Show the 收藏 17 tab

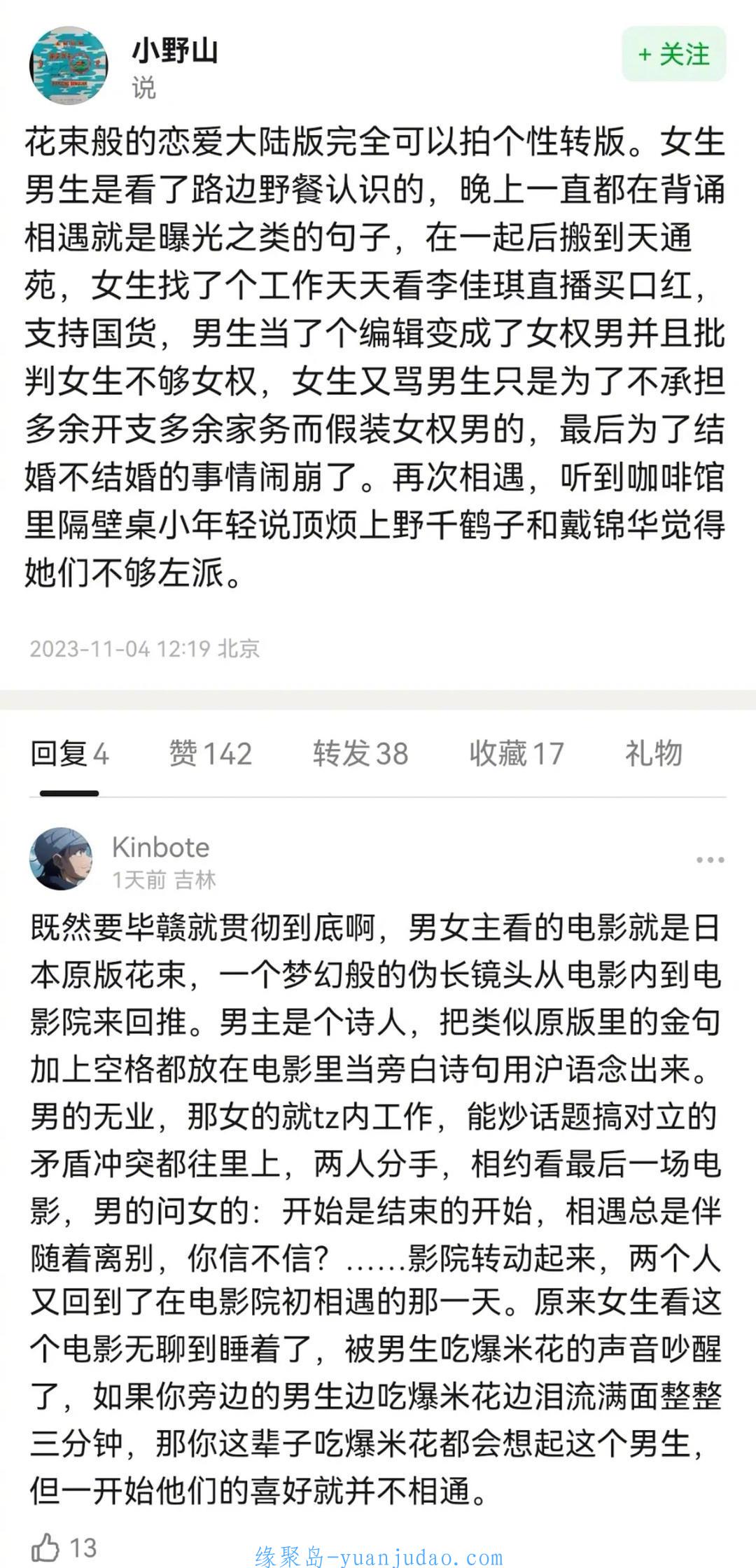tap(517, 754)
